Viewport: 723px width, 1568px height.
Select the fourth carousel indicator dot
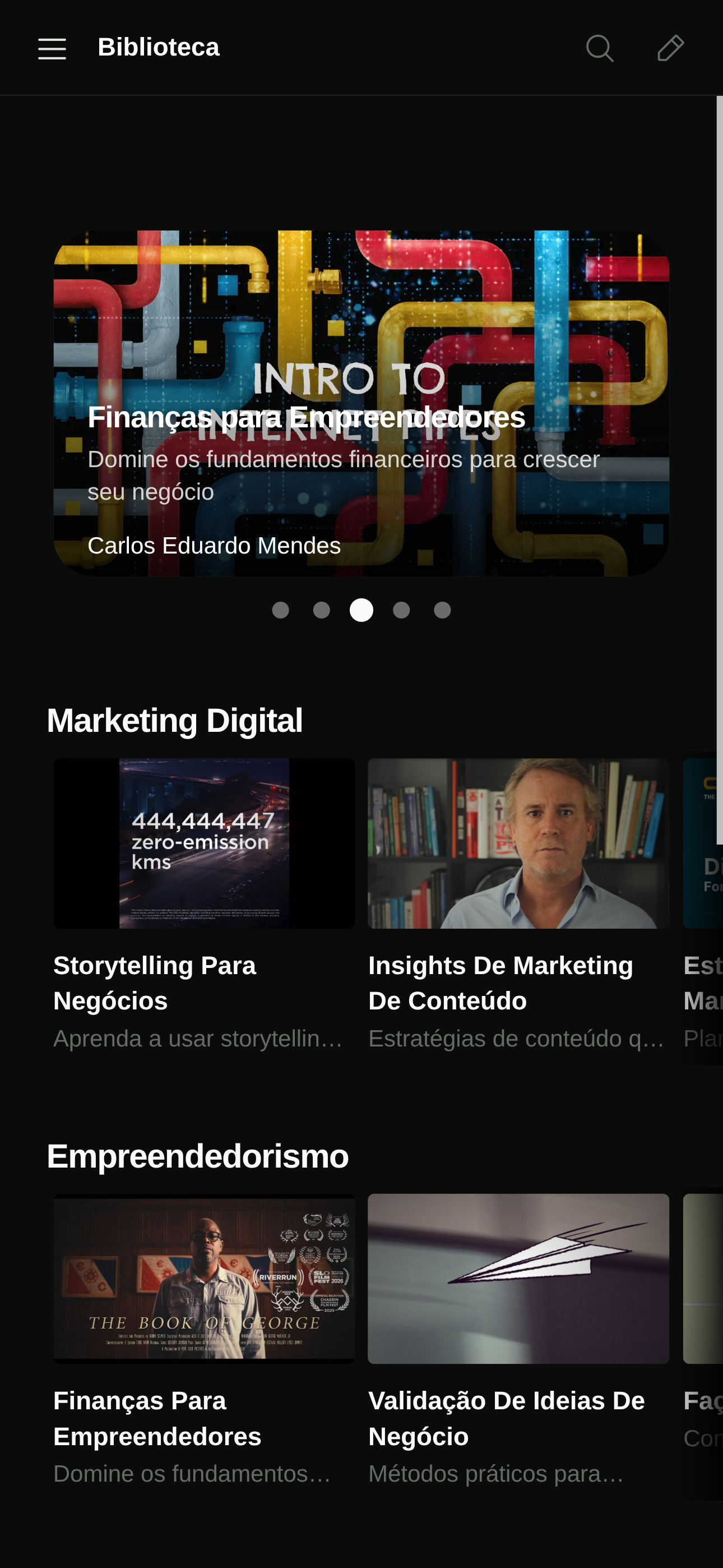click(x=401, y=609)
